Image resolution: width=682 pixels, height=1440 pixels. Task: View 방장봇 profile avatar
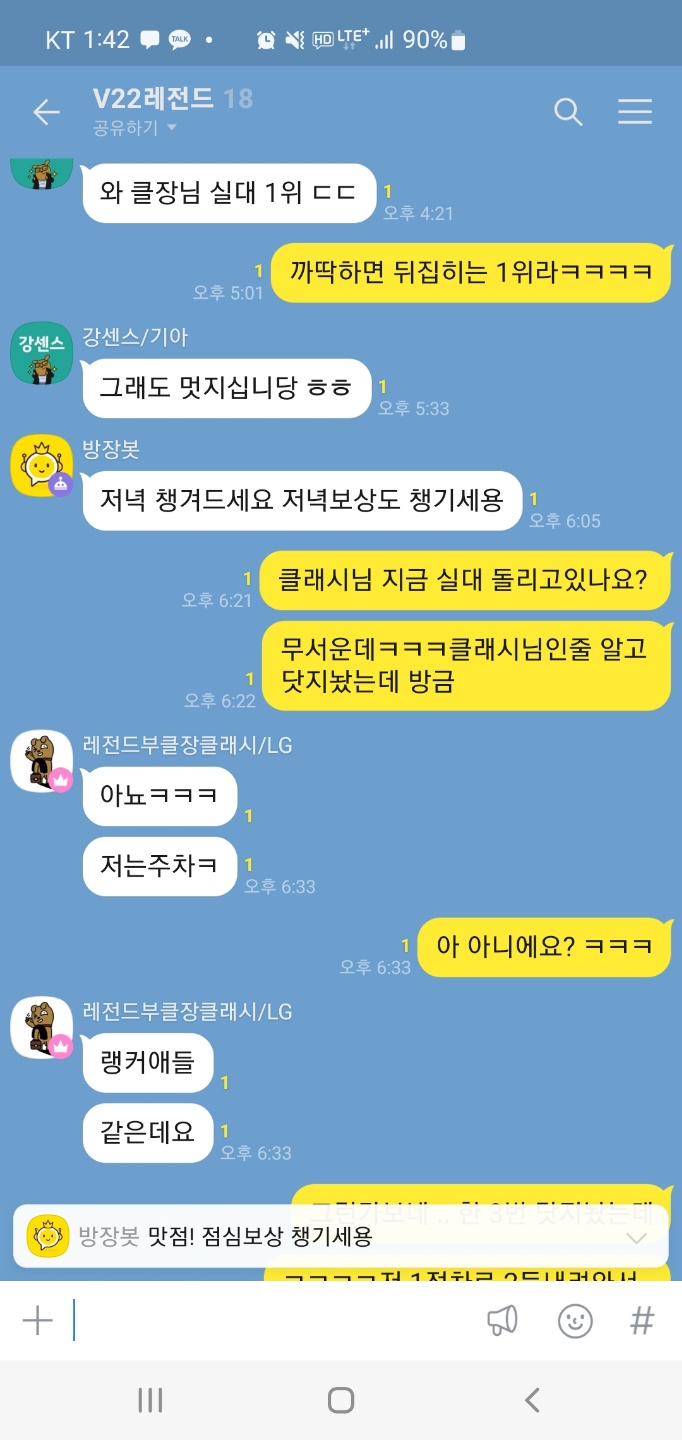pyautogui.click(x=41, y=465)
